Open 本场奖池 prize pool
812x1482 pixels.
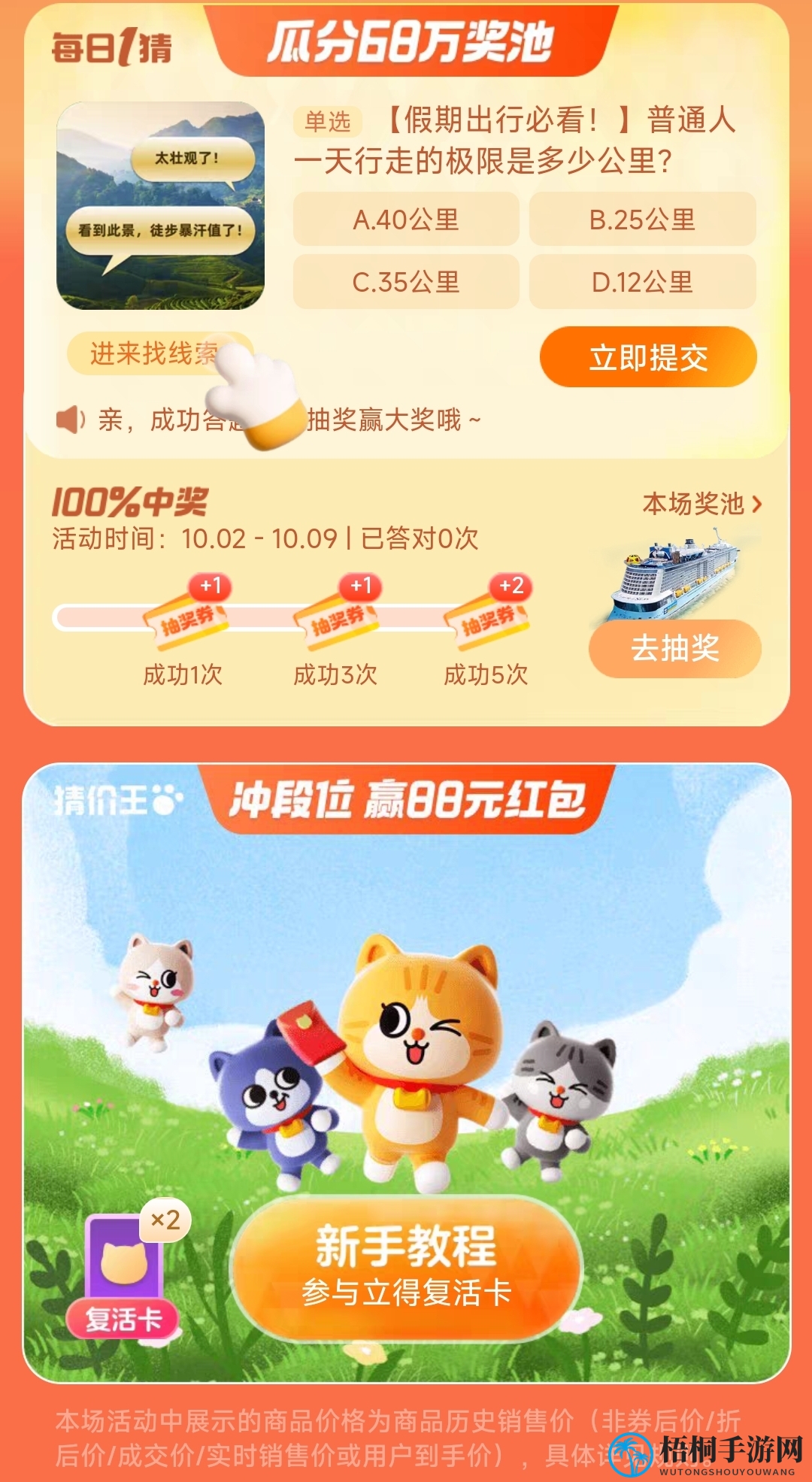[701, 504]
